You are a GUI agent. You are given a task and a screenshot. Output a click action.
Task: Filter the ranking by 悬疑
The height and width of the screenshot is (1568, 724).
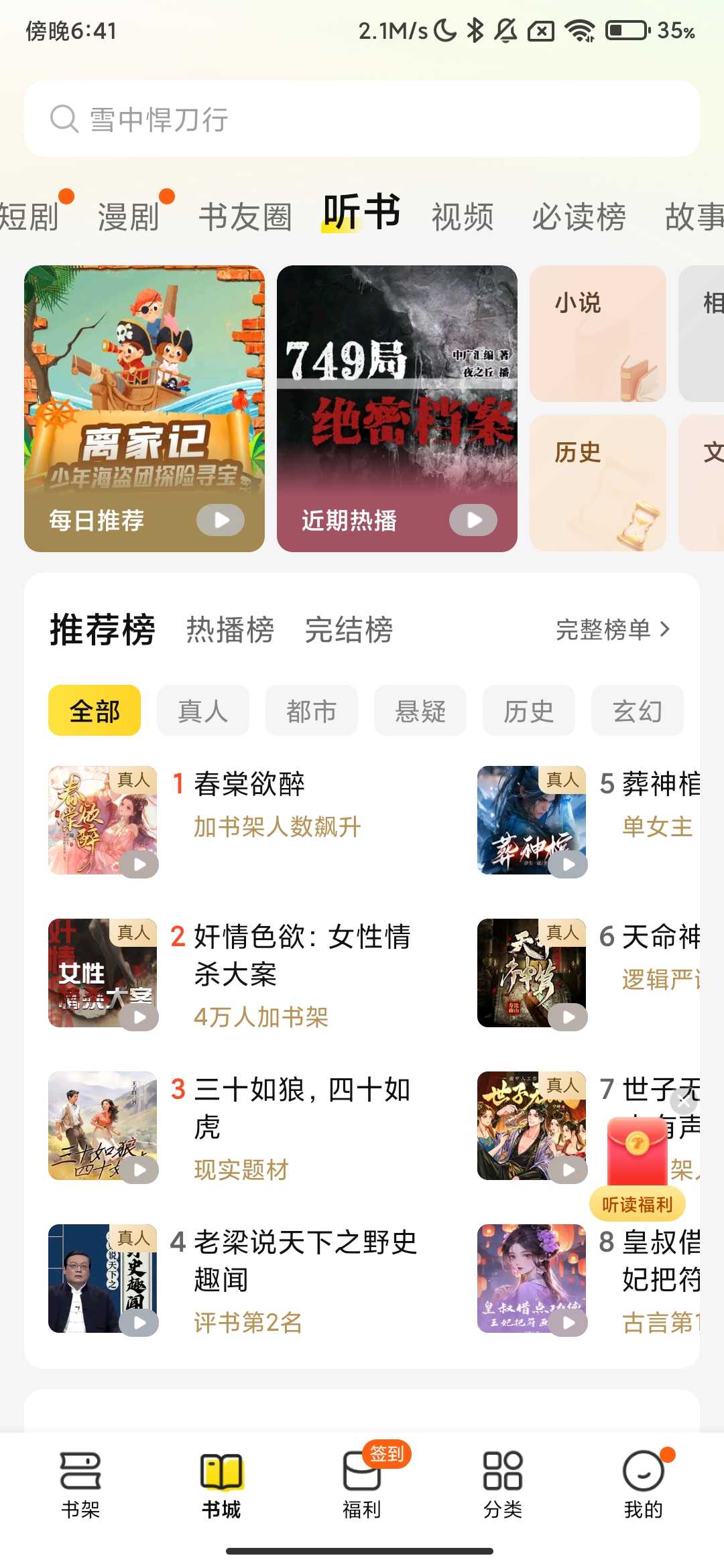(x=420, y=710)
